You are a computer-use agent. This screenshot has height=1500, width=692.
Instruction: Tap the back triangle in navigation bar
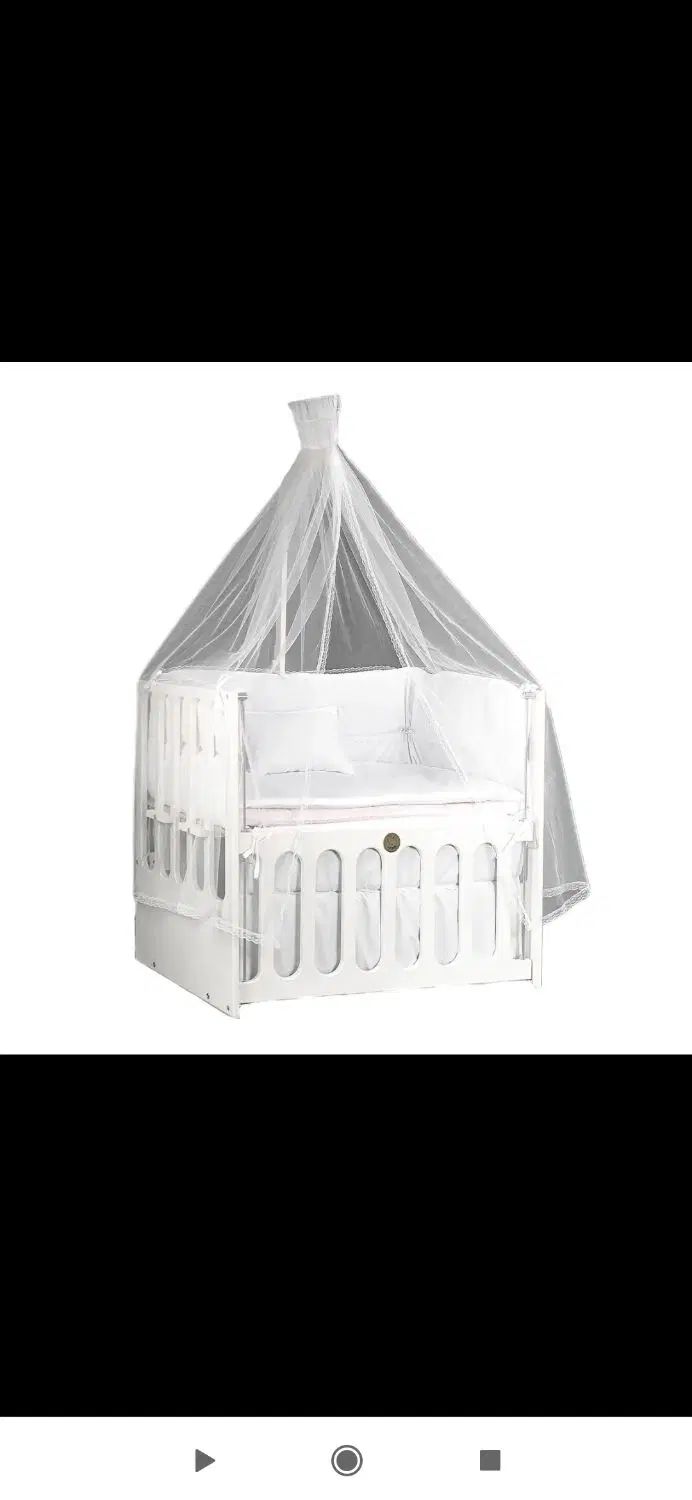pyautogui.click(x=204, y=1461)
